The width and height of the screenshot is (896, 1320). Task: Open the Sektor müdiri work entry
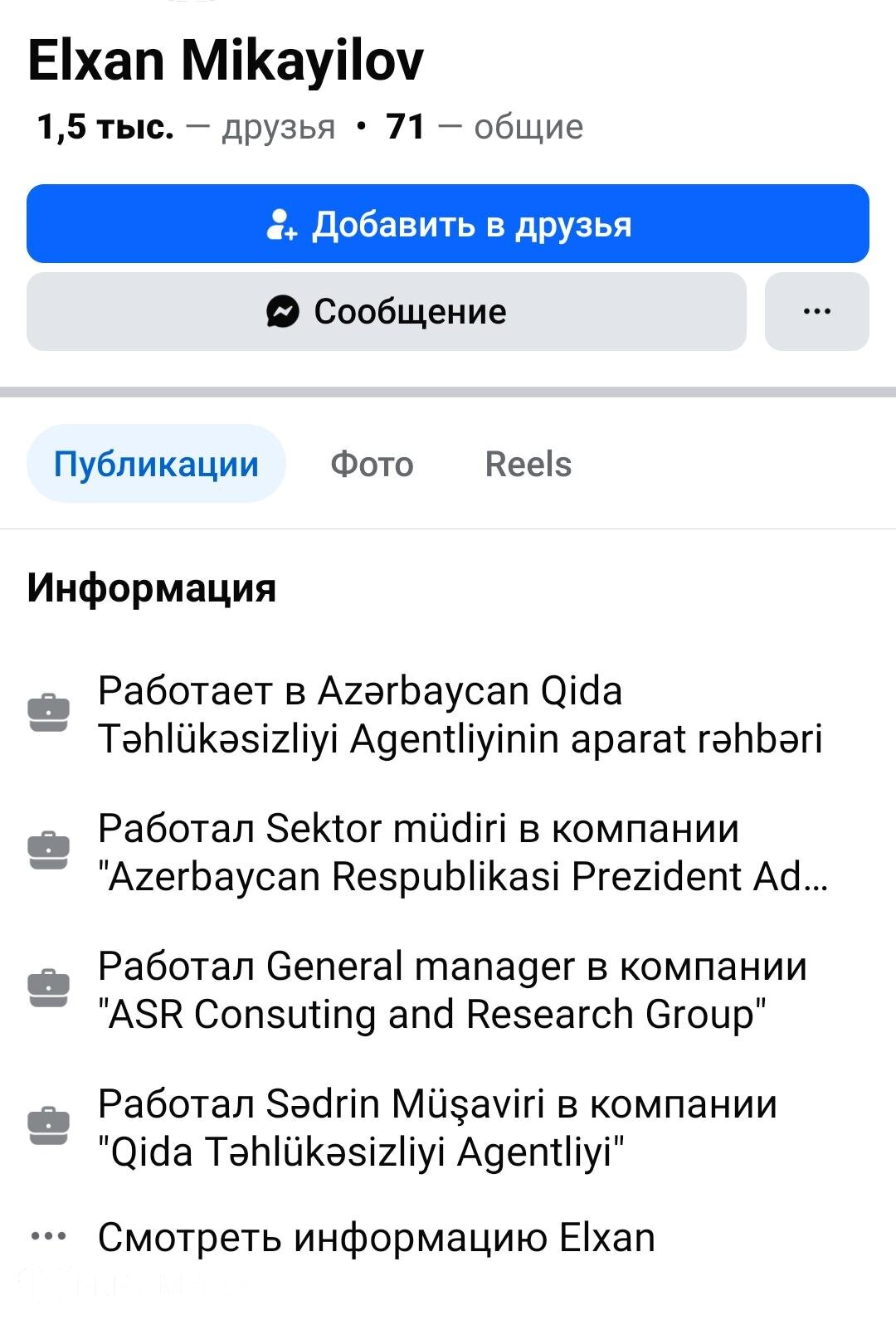click(461, 852)
